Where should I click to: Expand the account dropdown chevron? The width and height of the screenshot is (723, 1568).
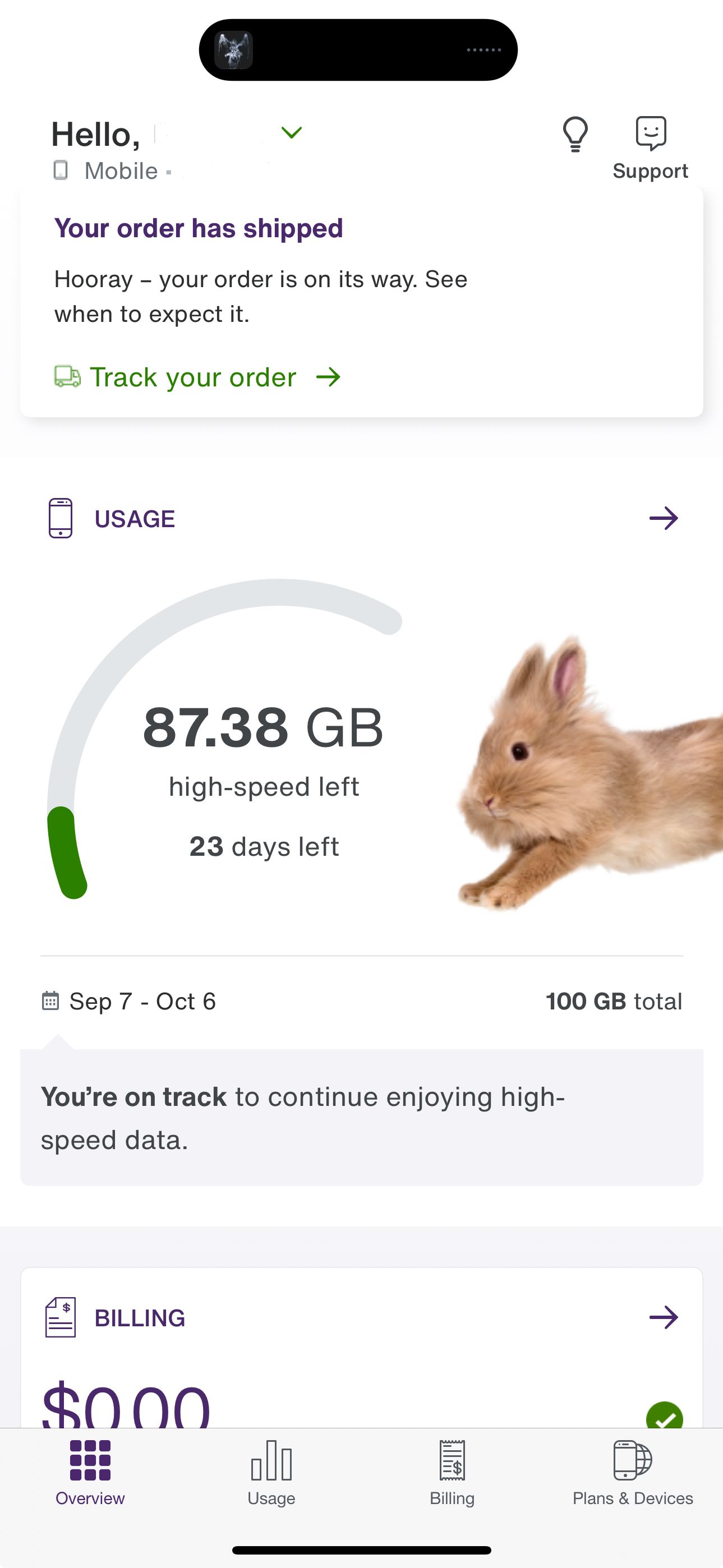pos(292,133)
